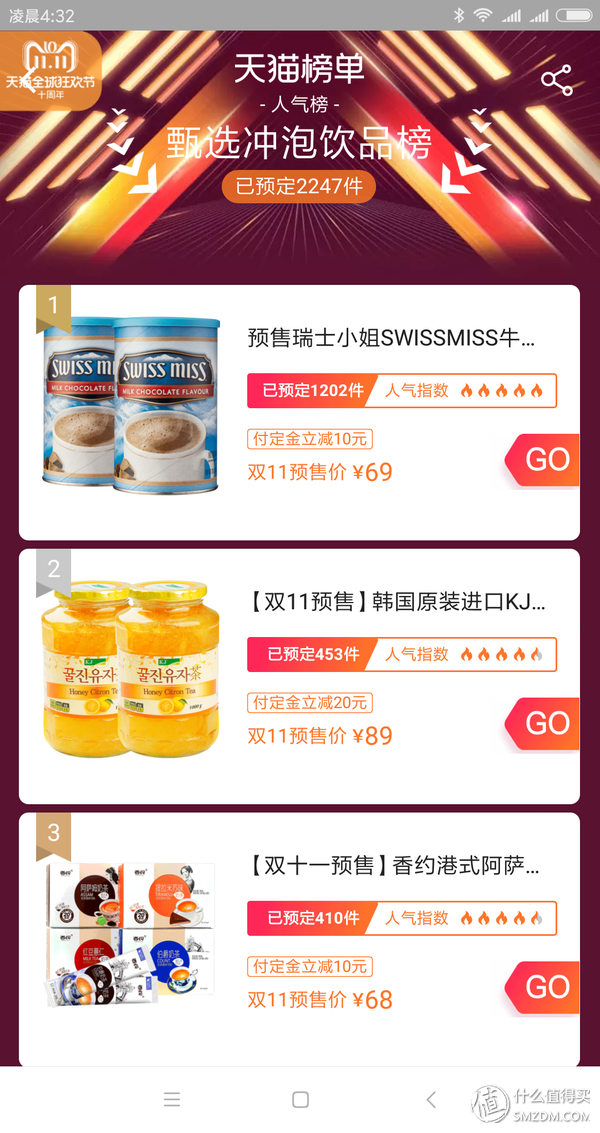
Task: Open the system recent apps menu
Action: pyautogui.click(x=172, y=1099)
